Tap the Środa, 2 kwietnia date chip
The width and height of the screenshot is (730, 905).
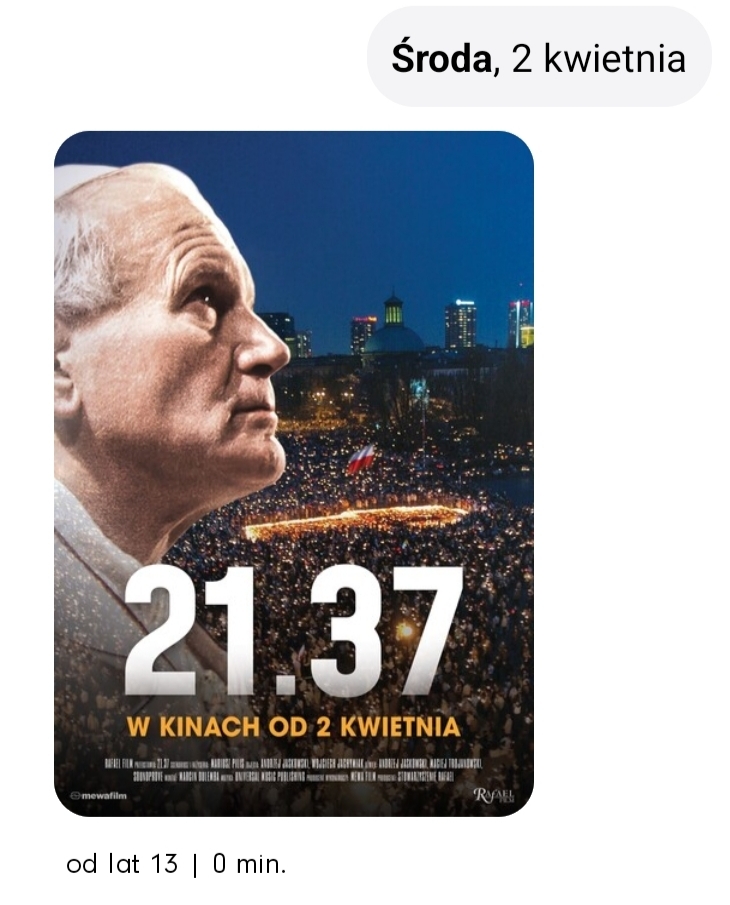[539, 58]
